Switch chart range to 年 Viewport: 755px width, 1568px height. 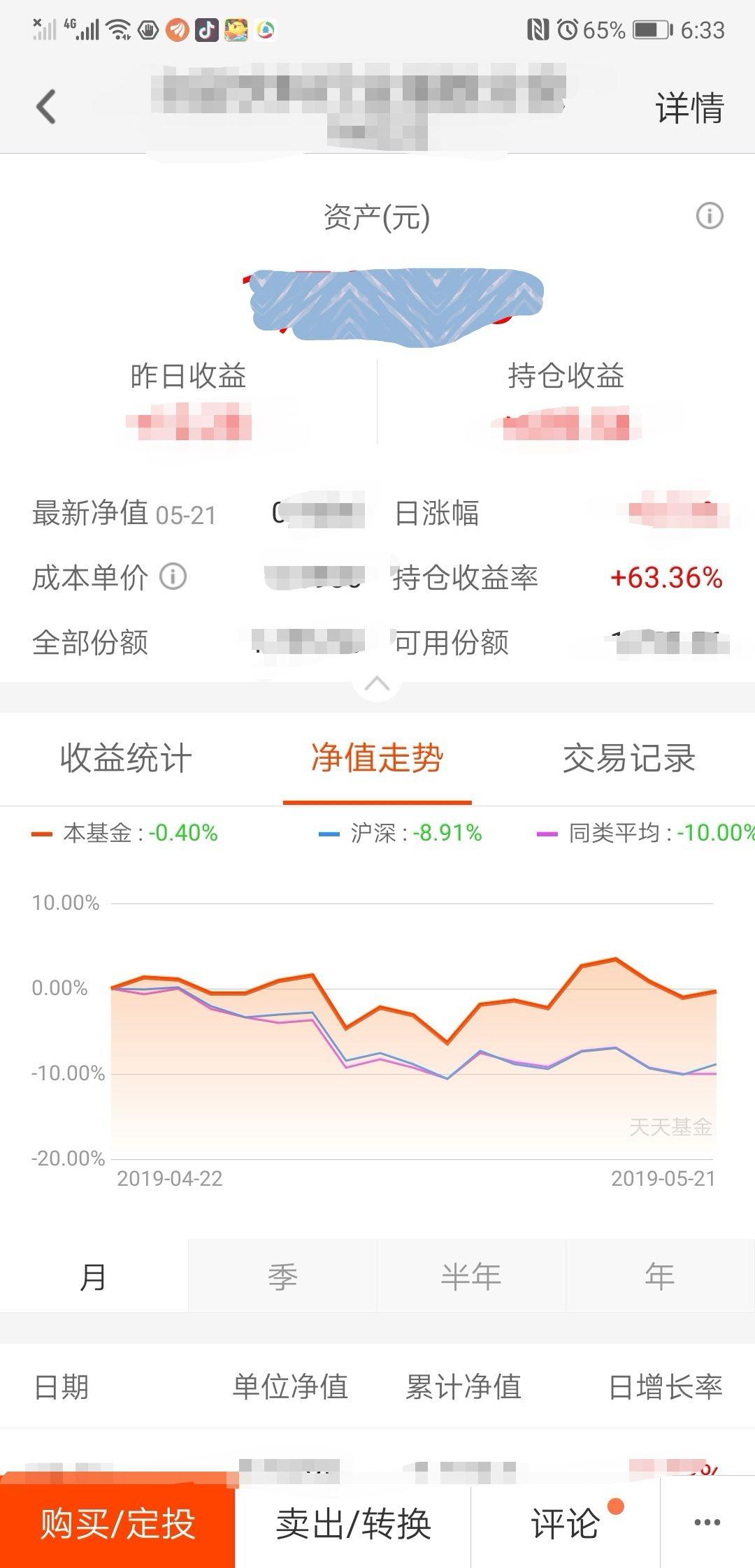pyautogui.click(x=660, y=1276)
